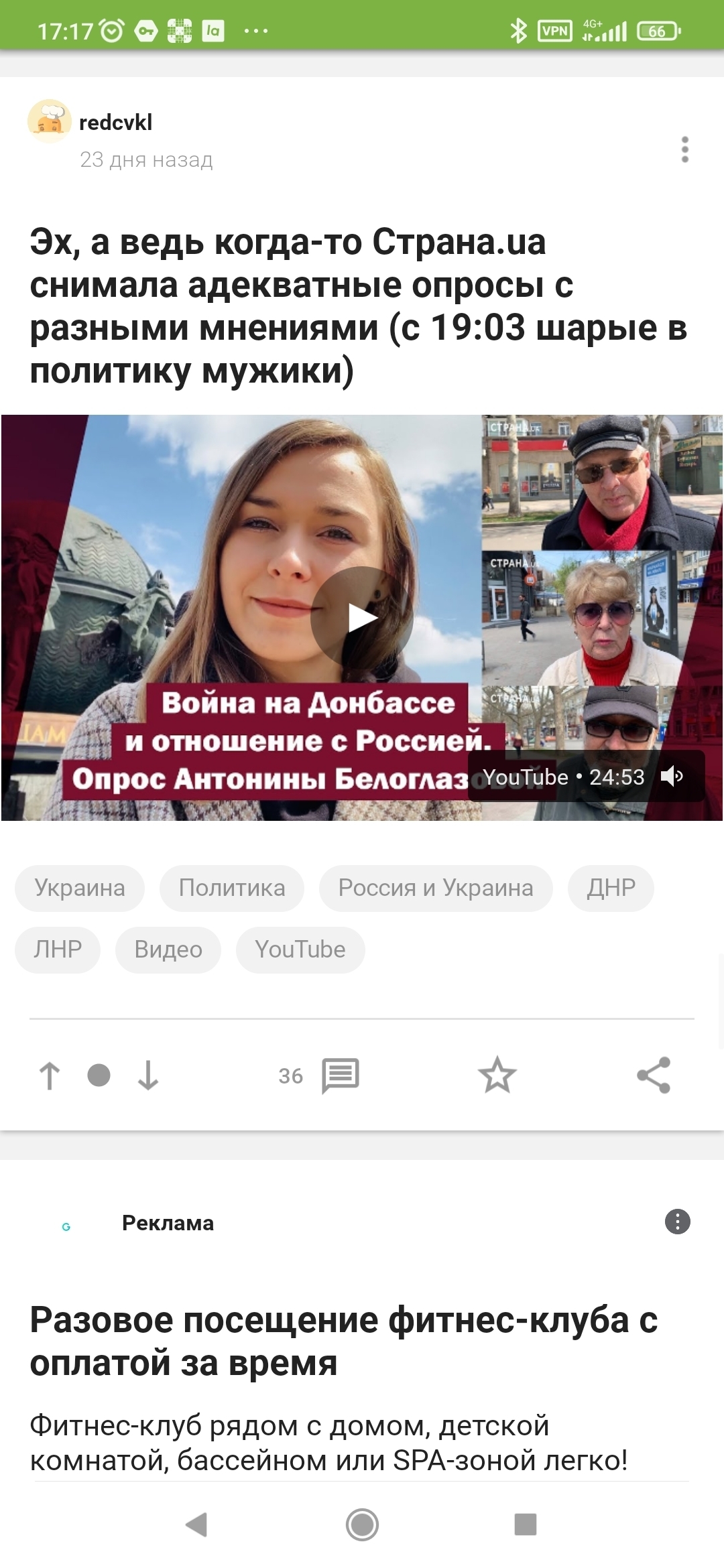Filter by the Видео tag
724x1568 pixels.
point(168,950)
